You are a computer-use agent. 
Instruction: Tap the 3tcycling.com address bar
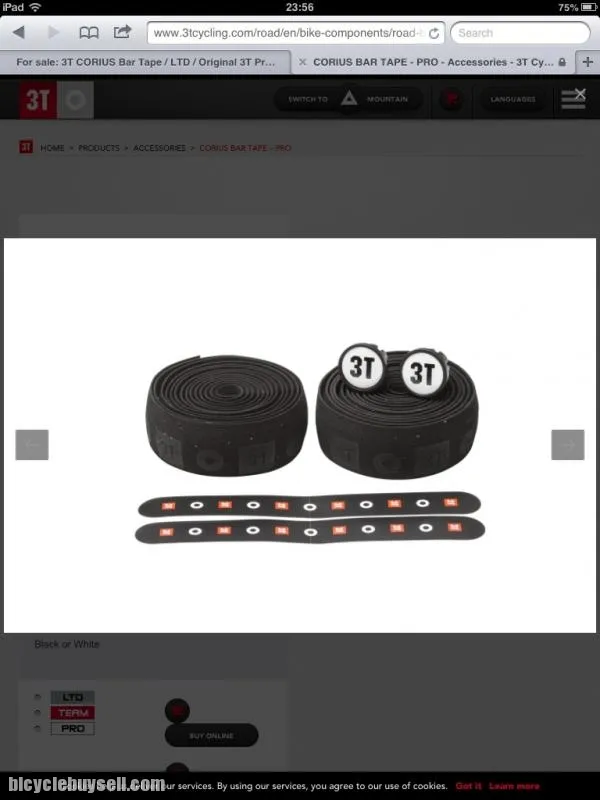(x=285, y=33)
